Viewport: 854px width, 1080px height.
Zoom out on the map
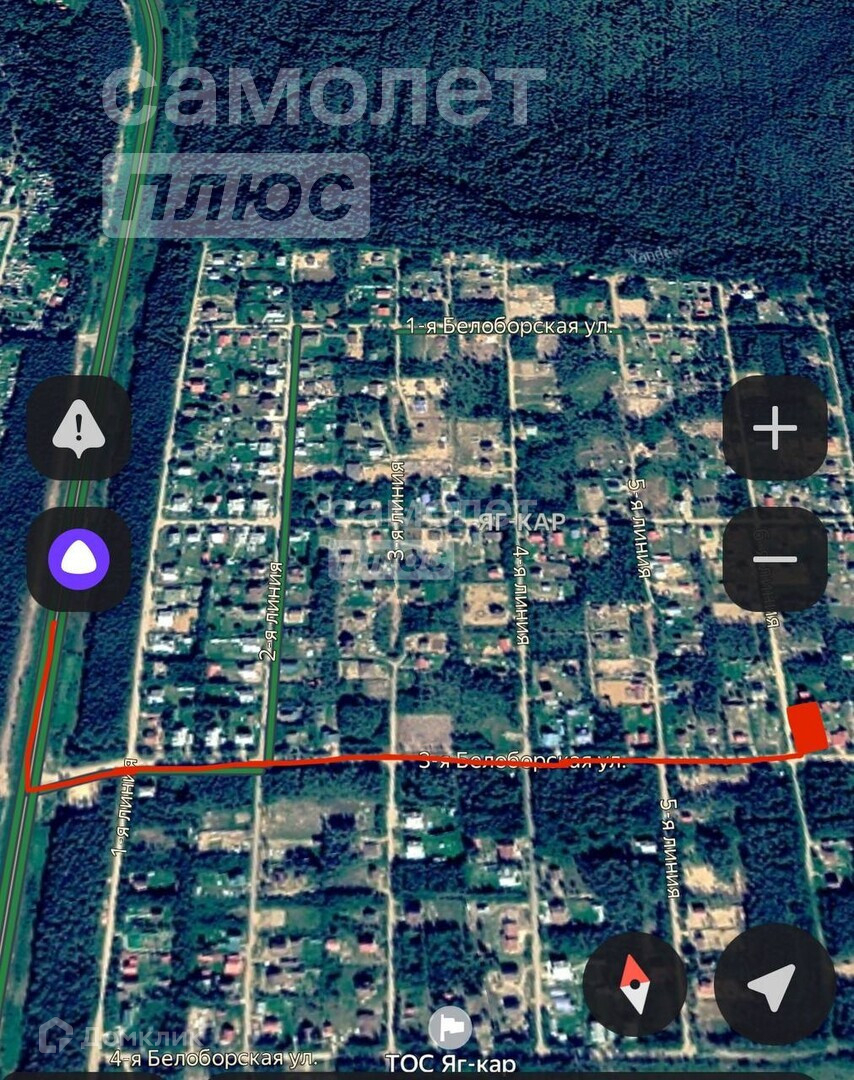[775, 559]
